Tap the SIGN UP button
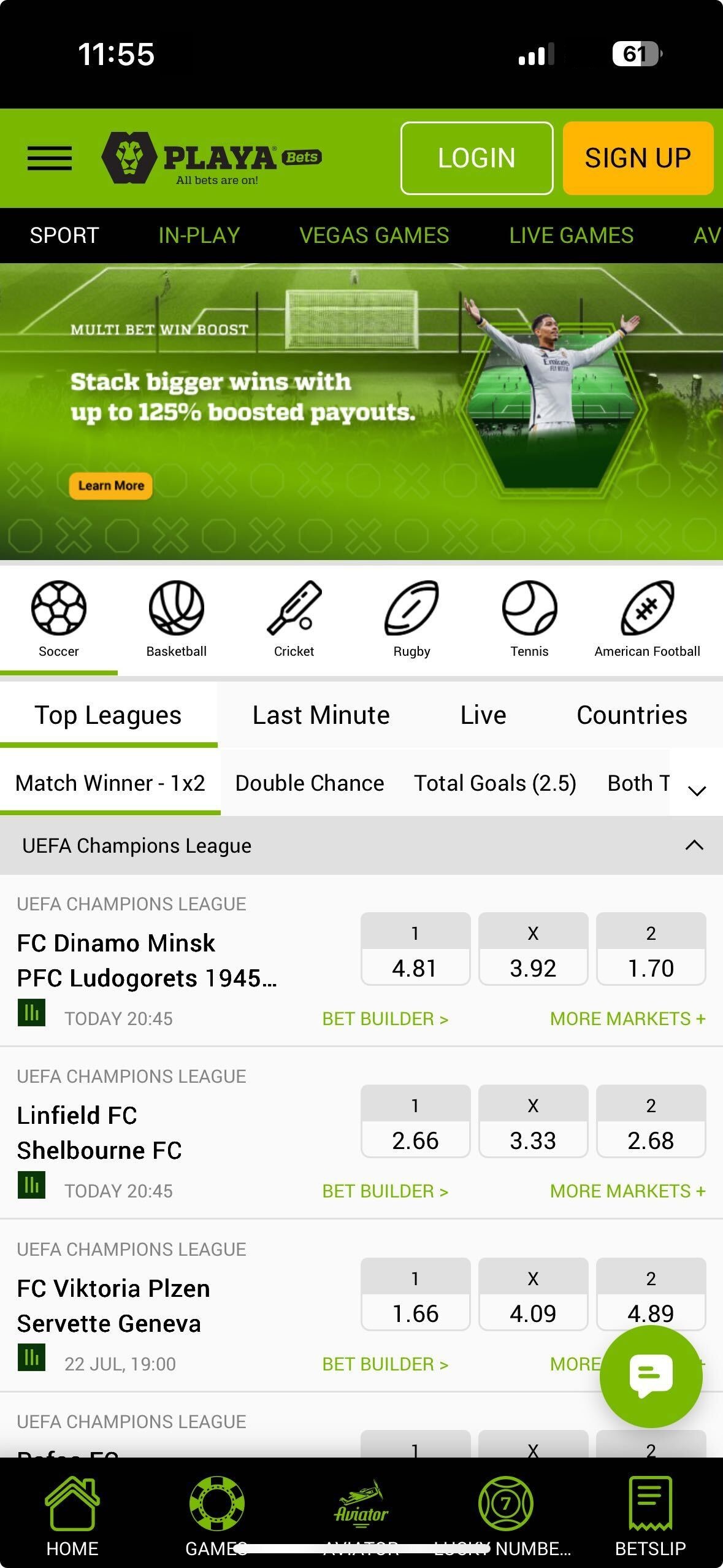 click(638, 158)
